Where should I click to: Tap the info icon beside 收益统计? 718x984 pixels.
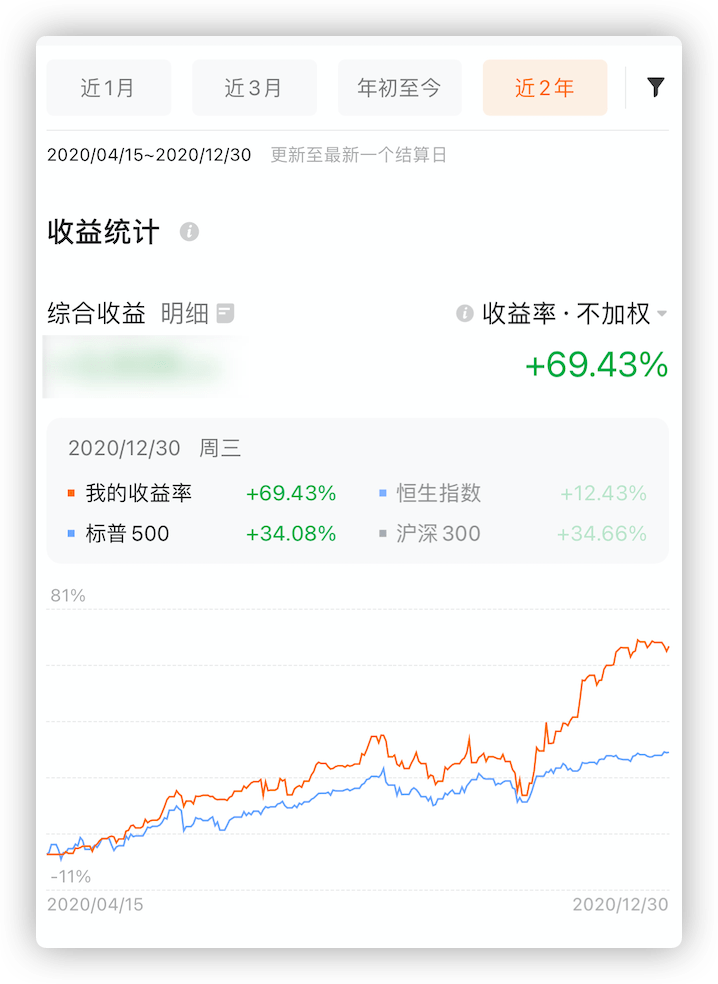(x=190, y=232)
